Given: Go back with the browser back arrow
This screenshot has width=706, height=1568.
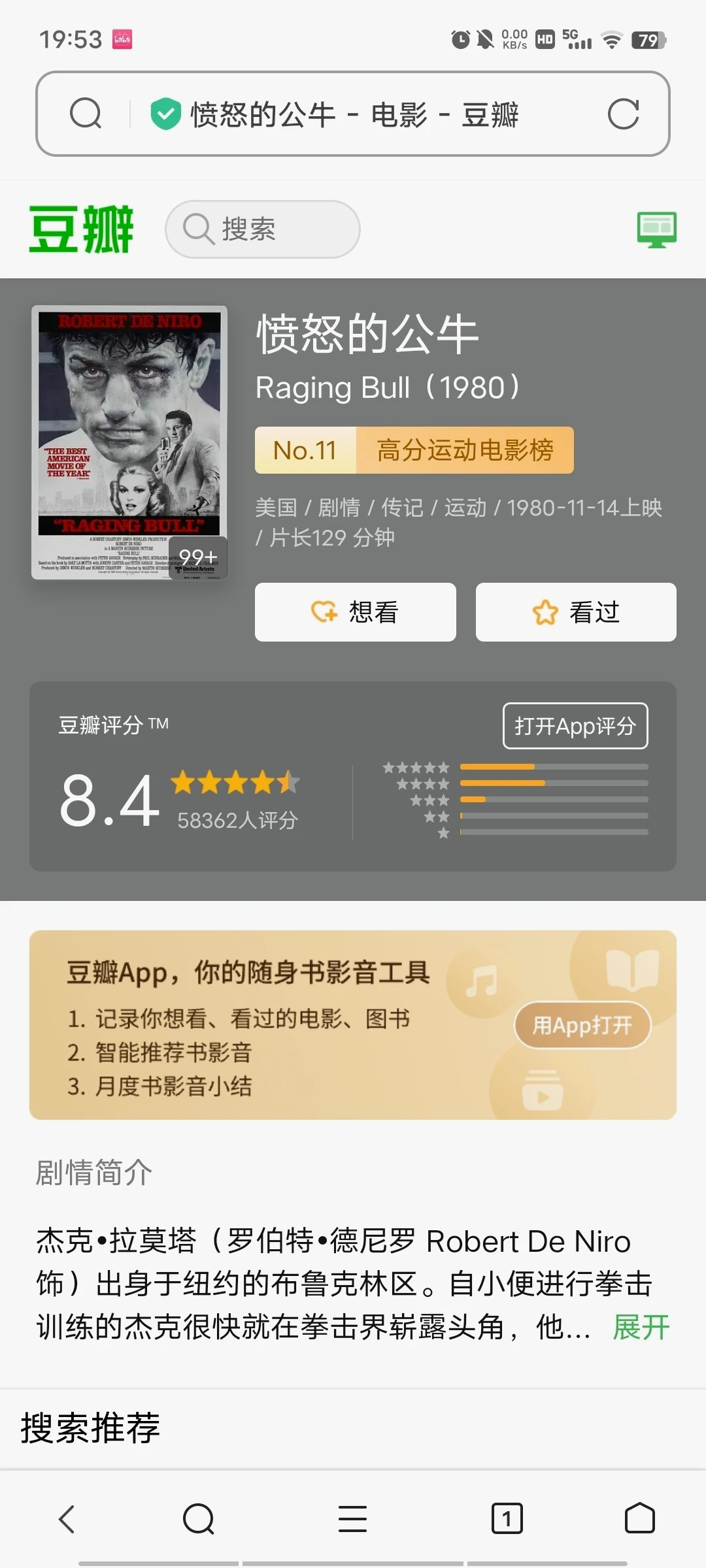Looking at the screenshot, I should click(67, 1519).
